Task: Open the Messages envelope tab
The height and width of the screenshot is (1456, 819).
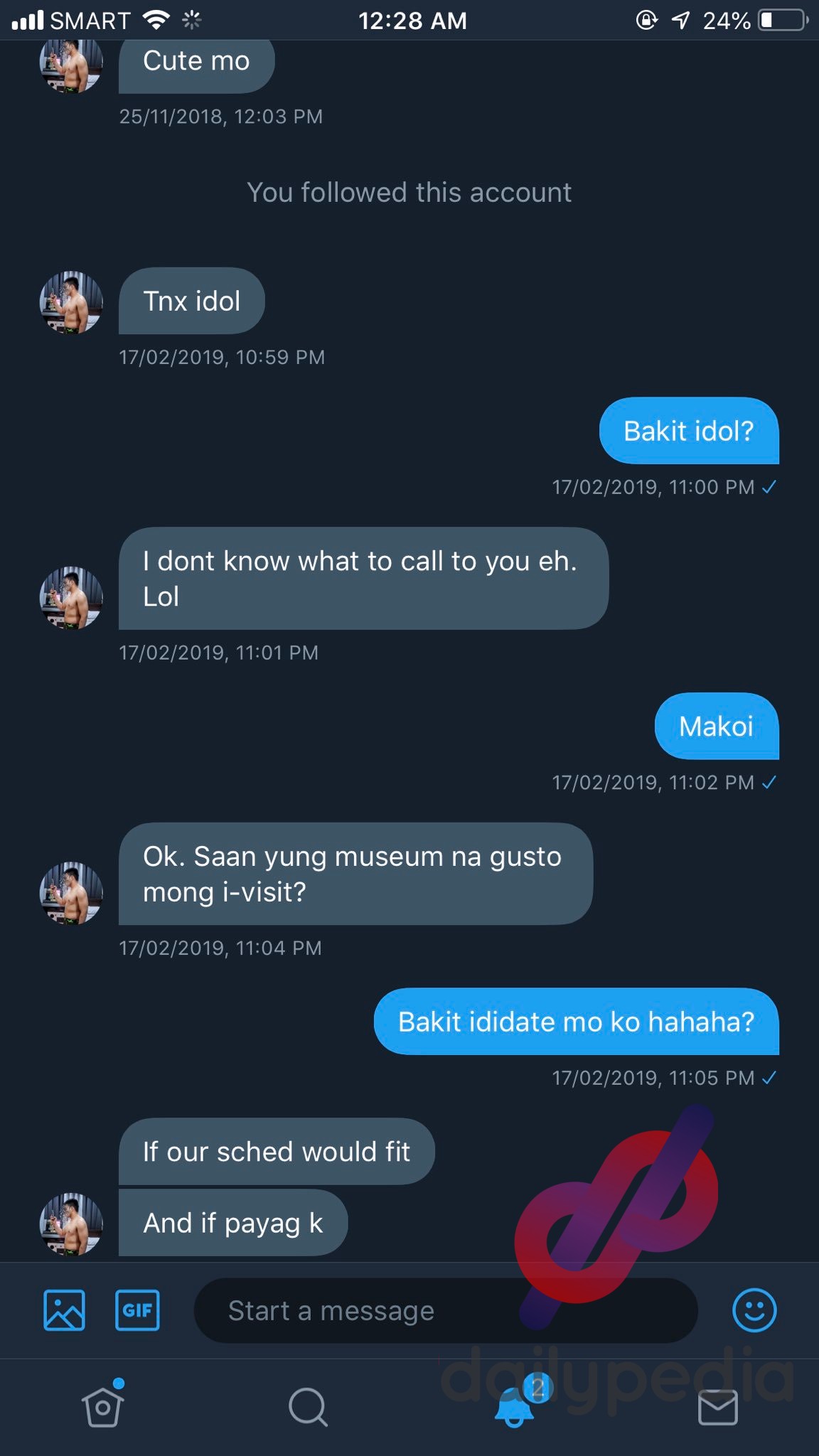Action: [x=718, y=1408]
